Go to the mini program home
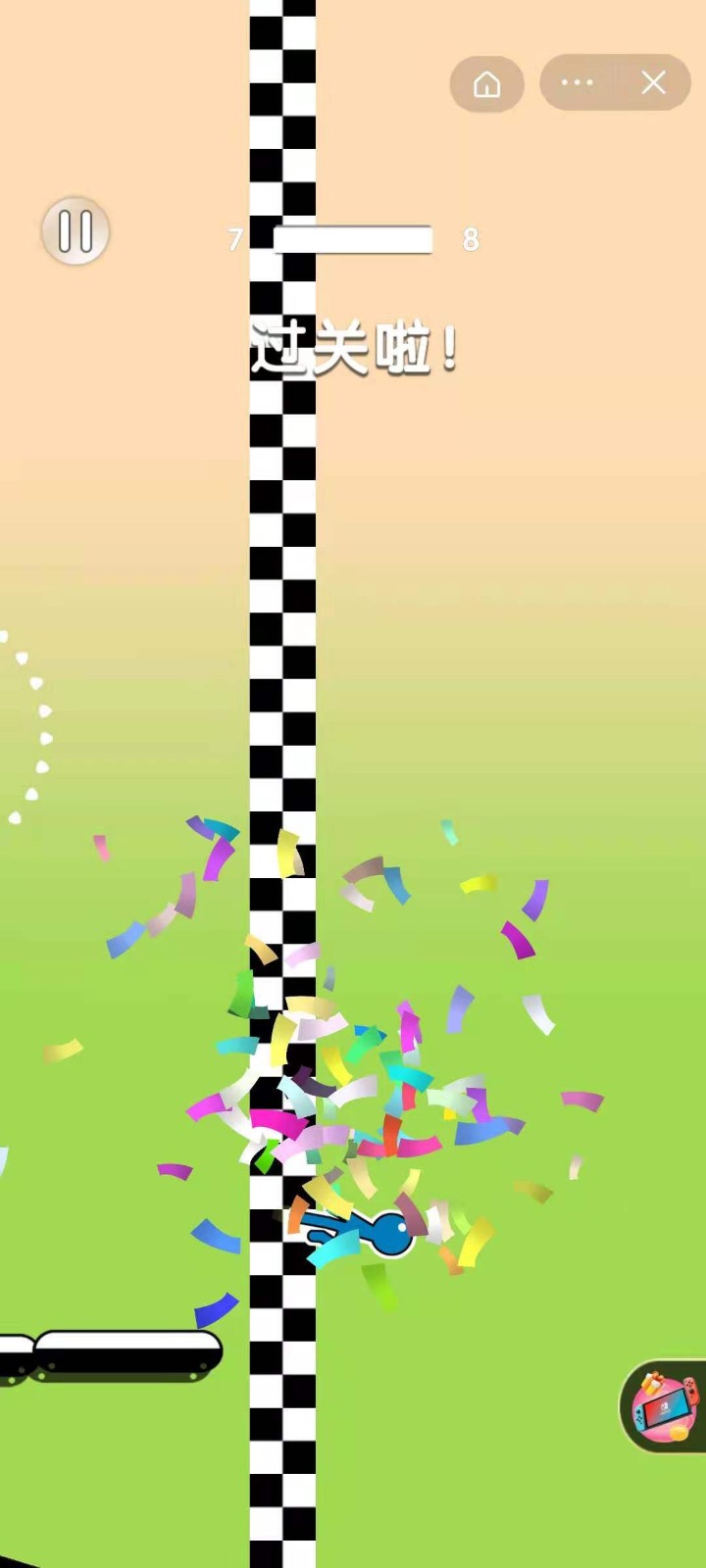The image size is (706, 1568). (x=486, y=84)
